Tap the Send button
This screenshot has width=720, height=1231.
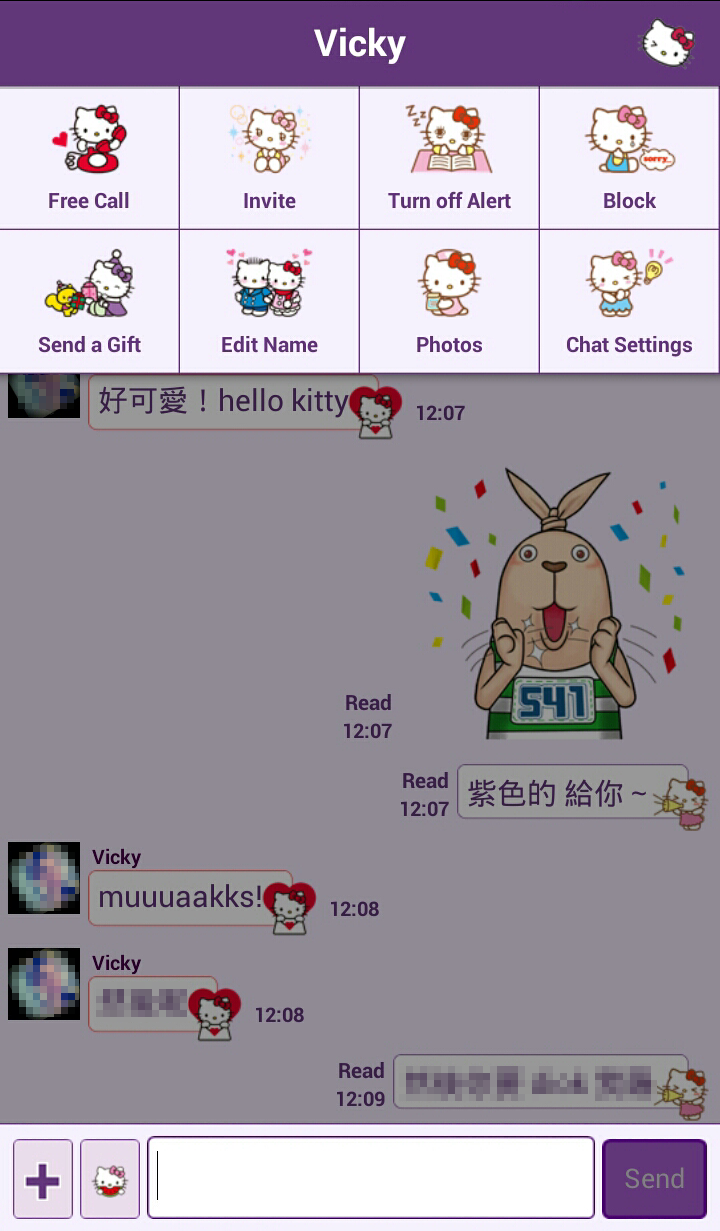tap(654, 1178)
